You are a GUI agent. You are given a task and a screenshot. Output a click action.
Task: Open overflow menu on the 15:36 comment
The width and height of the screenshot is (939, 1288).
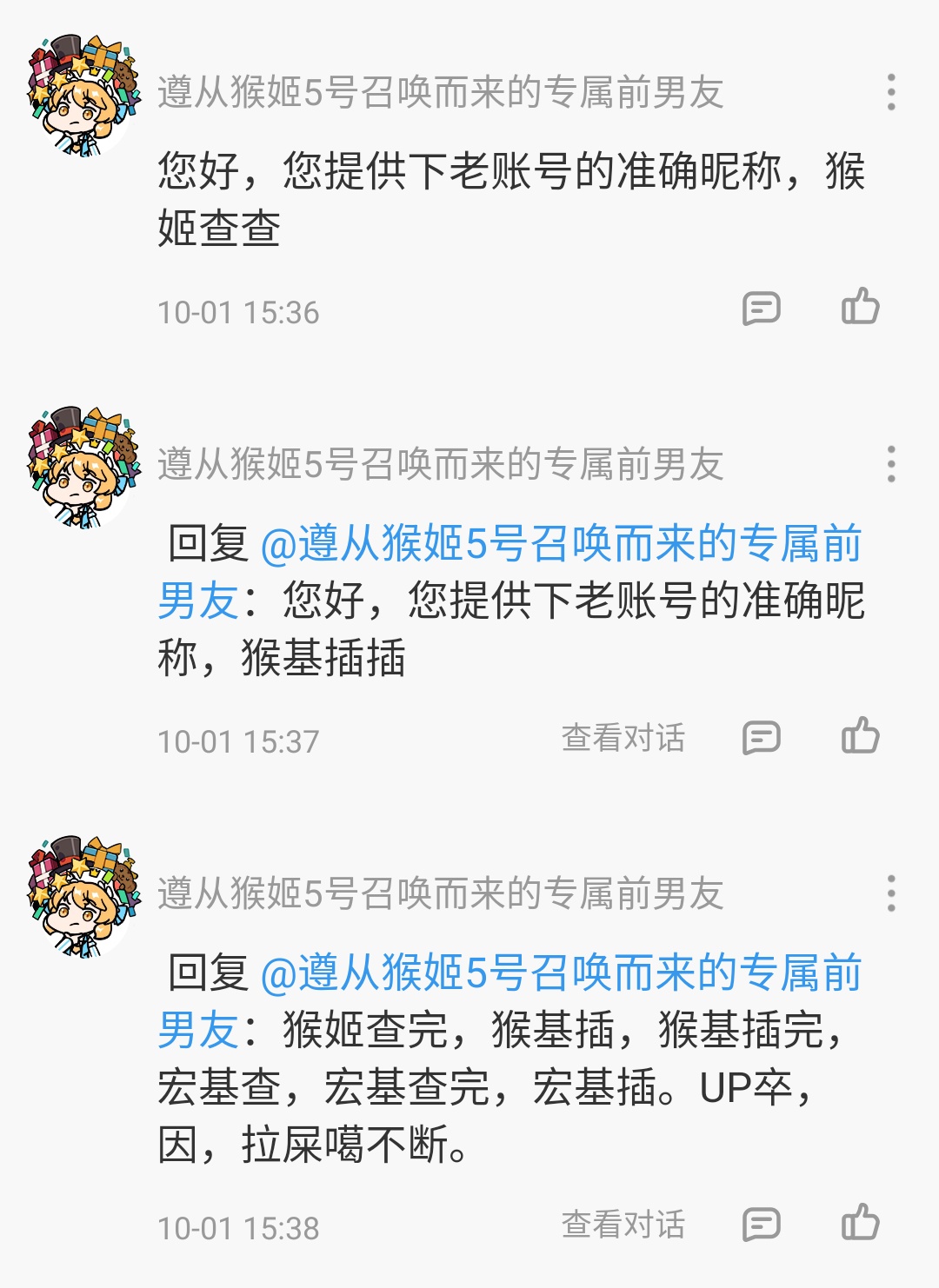point(890,92)
